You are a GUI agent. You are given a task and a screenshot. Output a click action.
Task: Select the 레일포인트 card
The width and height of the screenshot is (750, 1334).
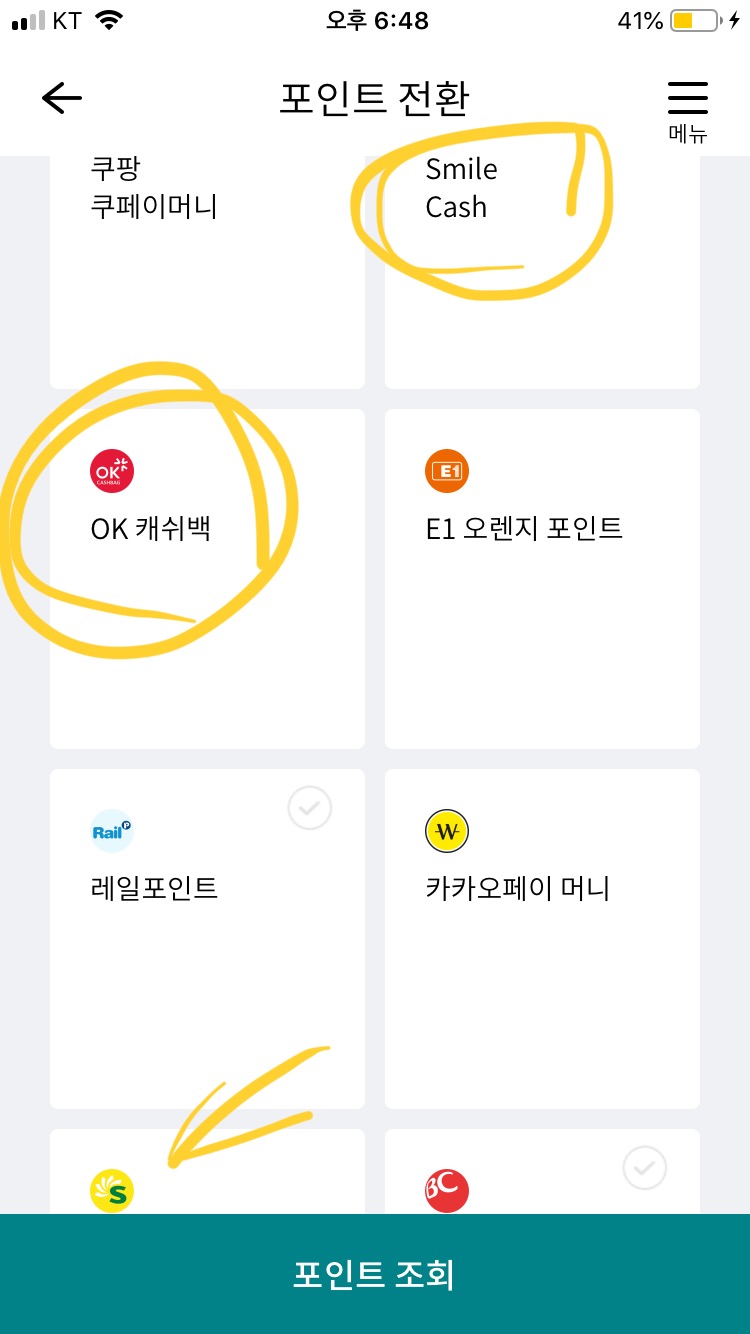[x=207, y=938]
